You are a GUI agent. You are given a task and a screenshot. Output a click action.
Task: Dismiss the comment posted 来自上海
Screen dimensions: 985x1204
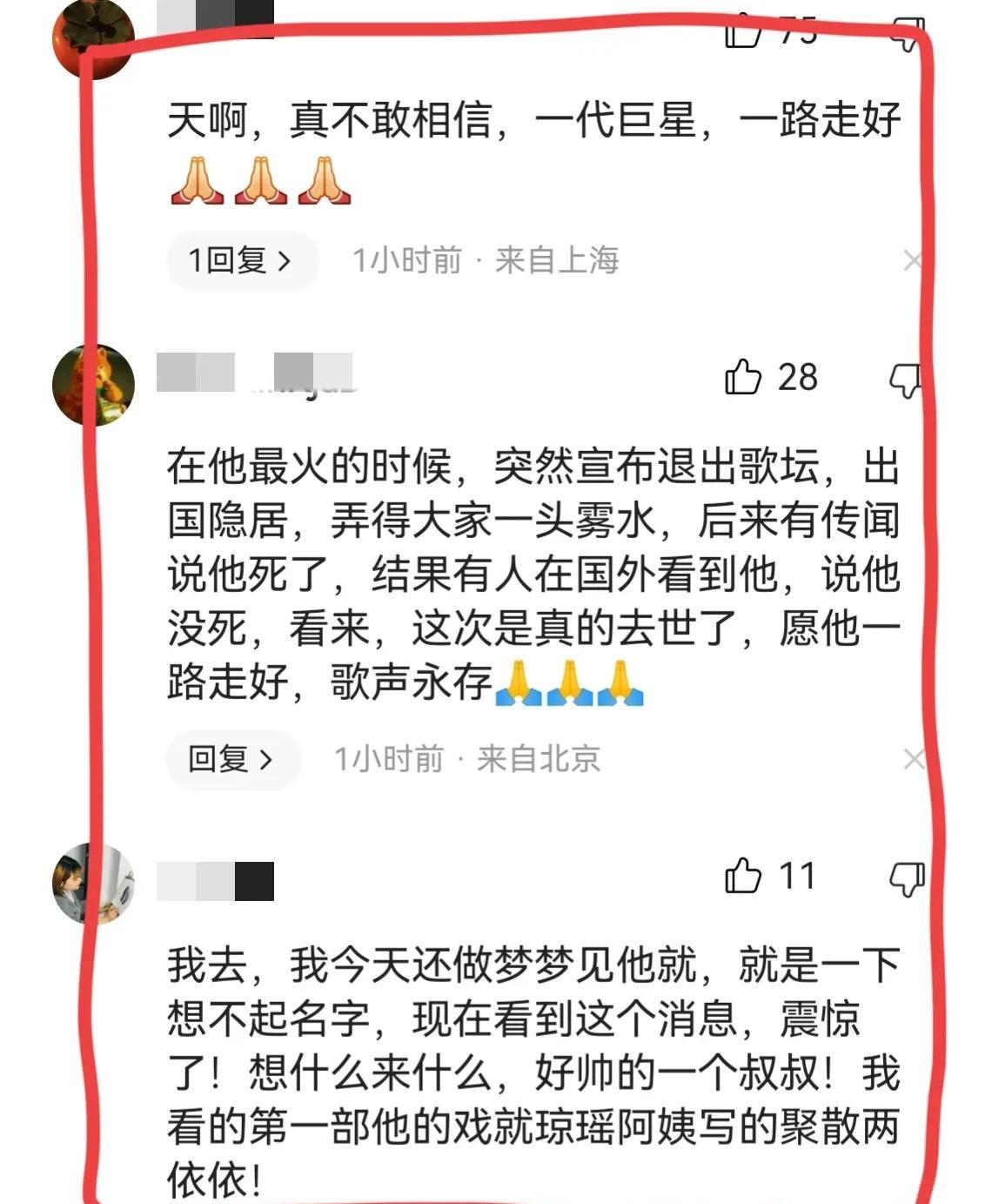click(911, 260)
